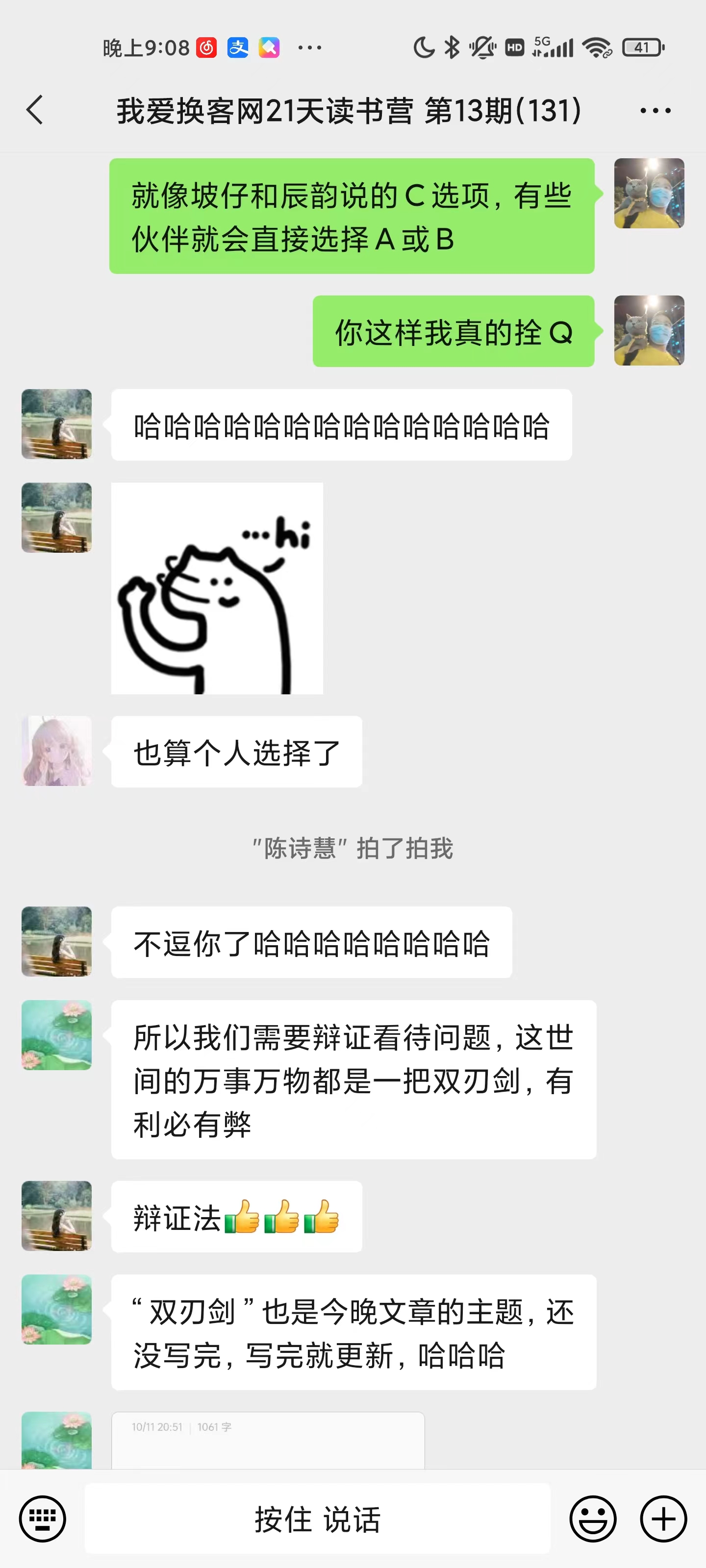Tap the 按住 说话 voice button
The width and height of the screenshot is (706, 1568).
click(x=317, y=1519)
